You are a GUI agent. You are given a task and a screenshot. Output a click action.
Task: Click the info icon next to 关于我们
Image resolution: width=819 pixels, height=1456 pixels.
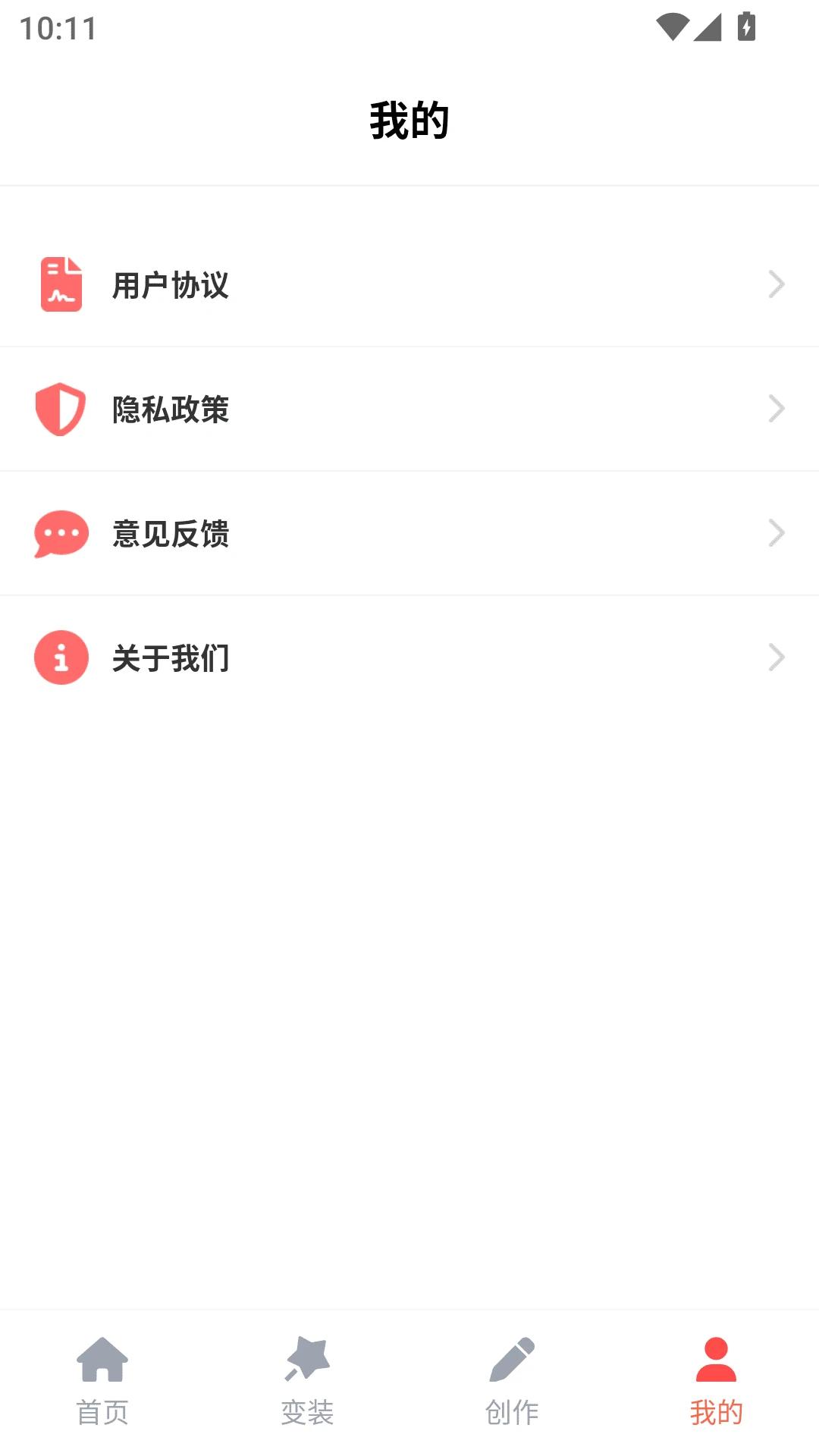[x=61, y=657]
